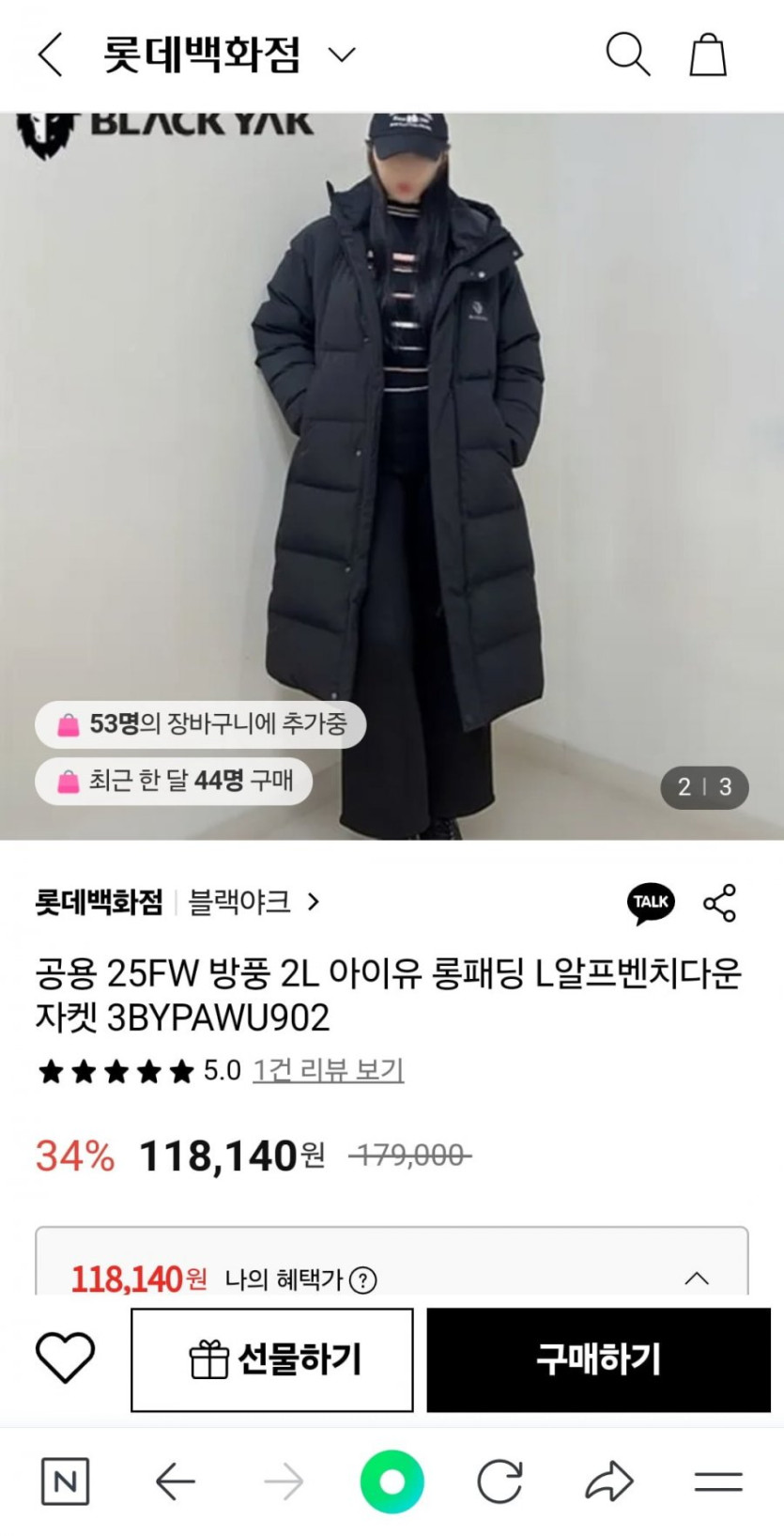Open the shopping bag cart

[708, 54]
